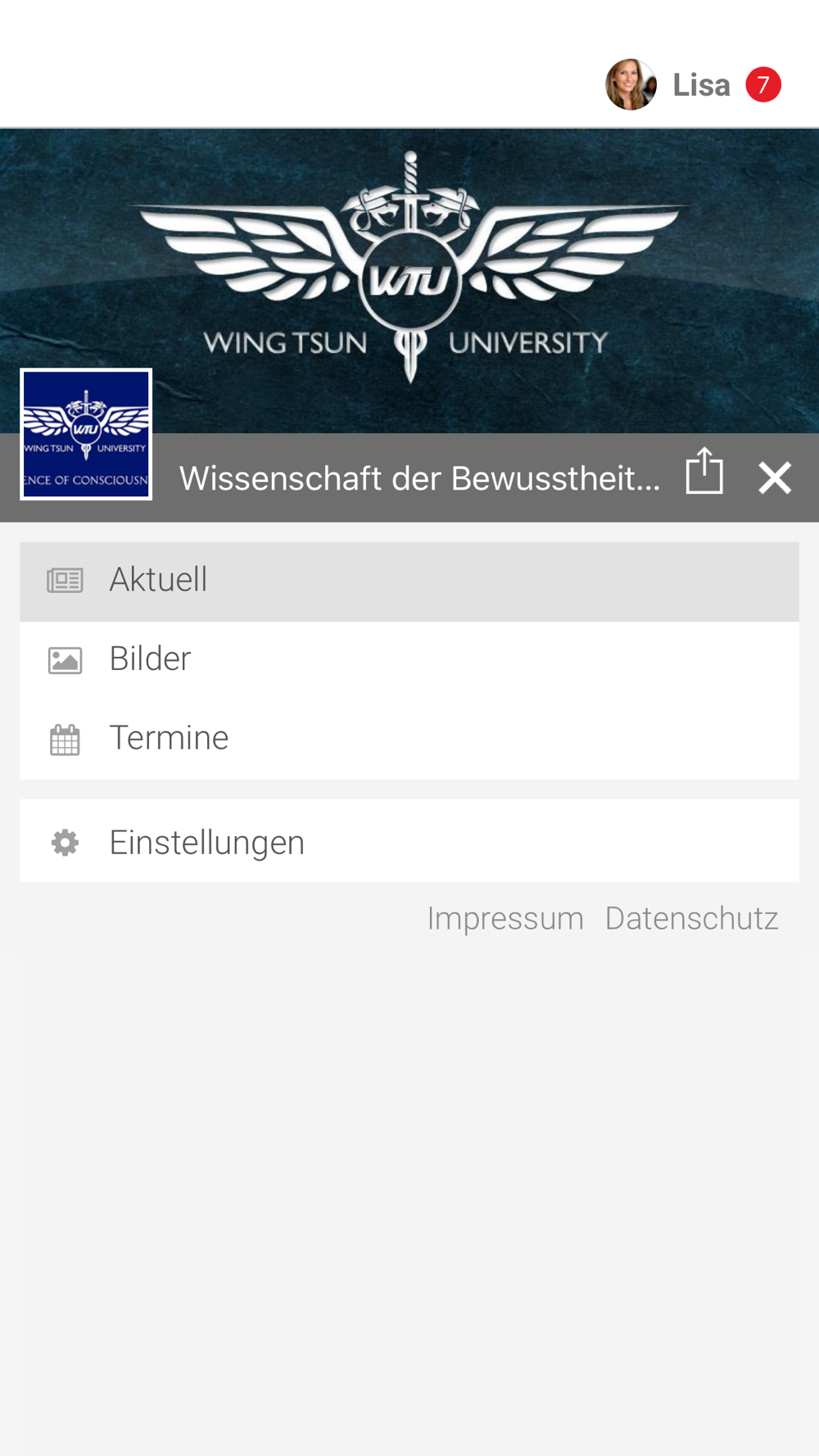View the Impressum link

505,918
